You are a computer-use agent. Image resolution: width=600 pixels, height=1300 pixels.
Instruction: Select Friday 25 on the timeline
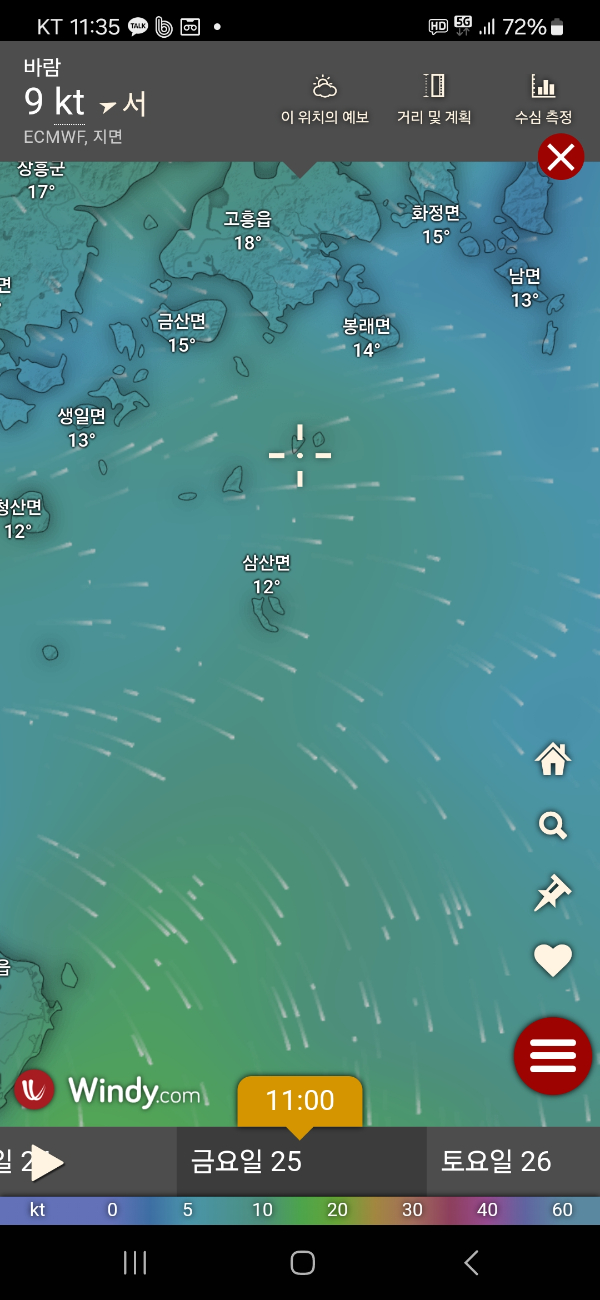point(247,1161)
